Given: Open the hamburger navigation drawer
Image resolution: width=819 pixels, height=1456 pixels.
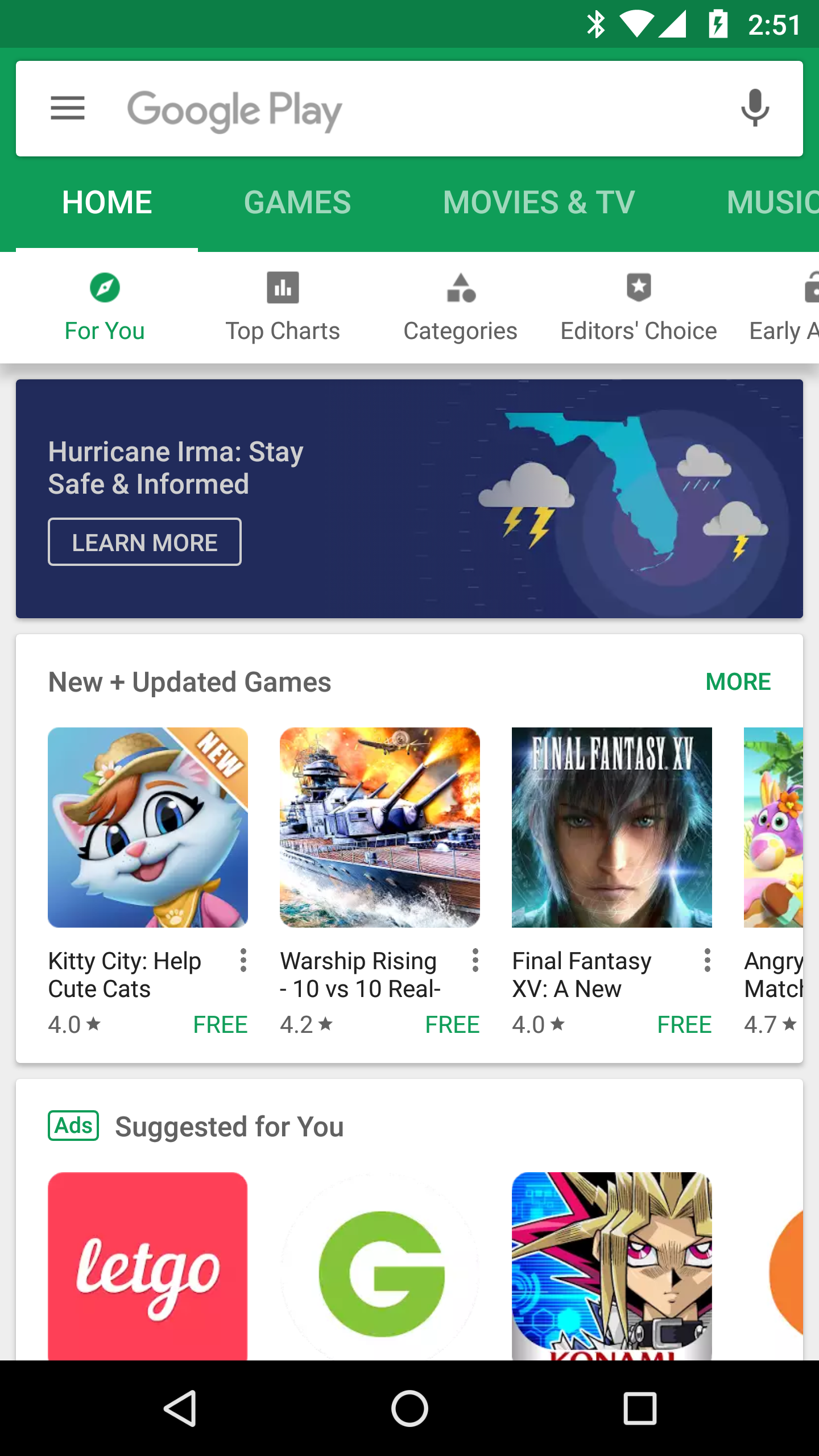Looking at the screenshot, I should [68, 109].
